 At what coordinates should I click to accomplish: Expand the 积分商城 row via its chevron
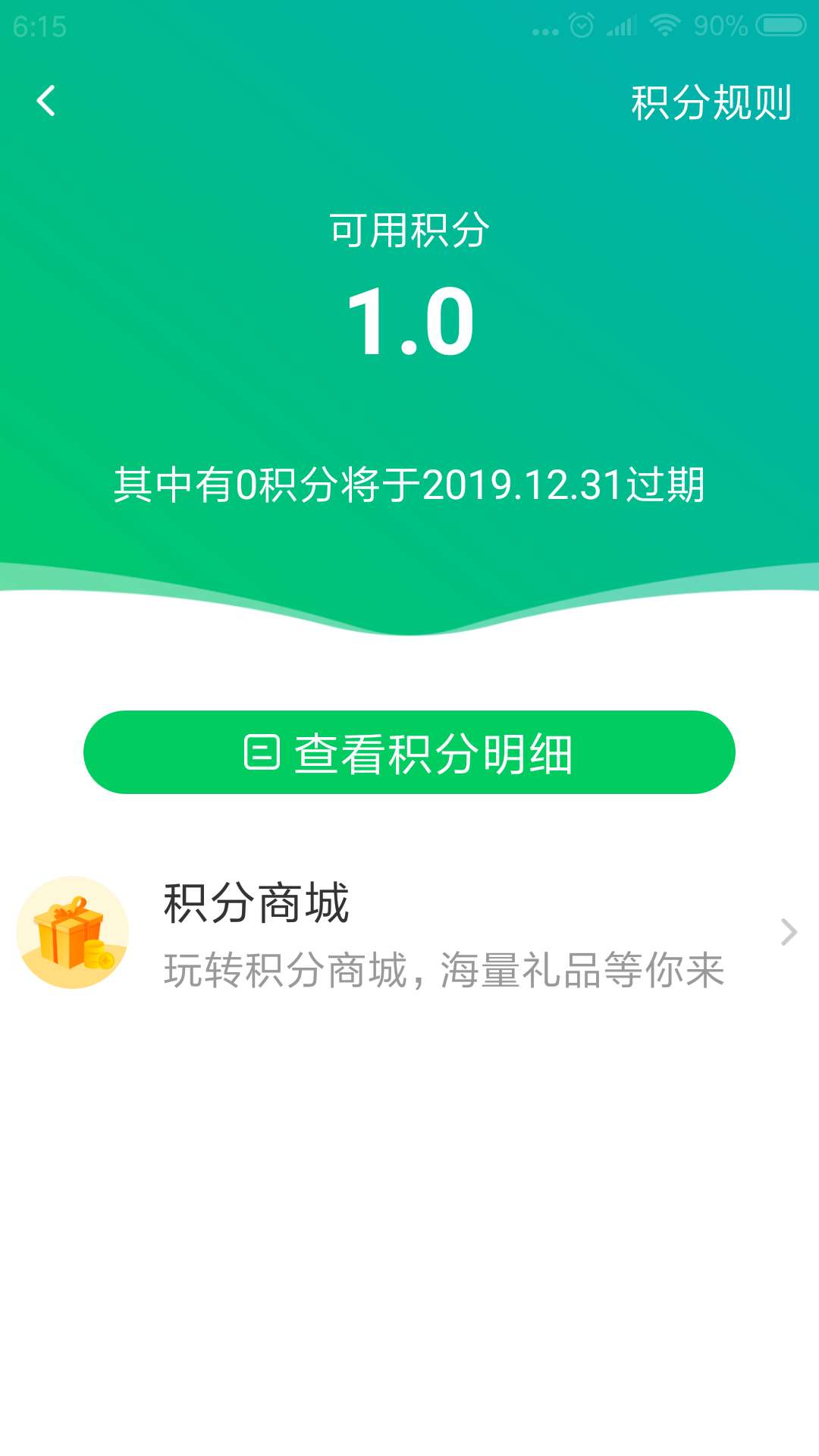pos(786,933)
